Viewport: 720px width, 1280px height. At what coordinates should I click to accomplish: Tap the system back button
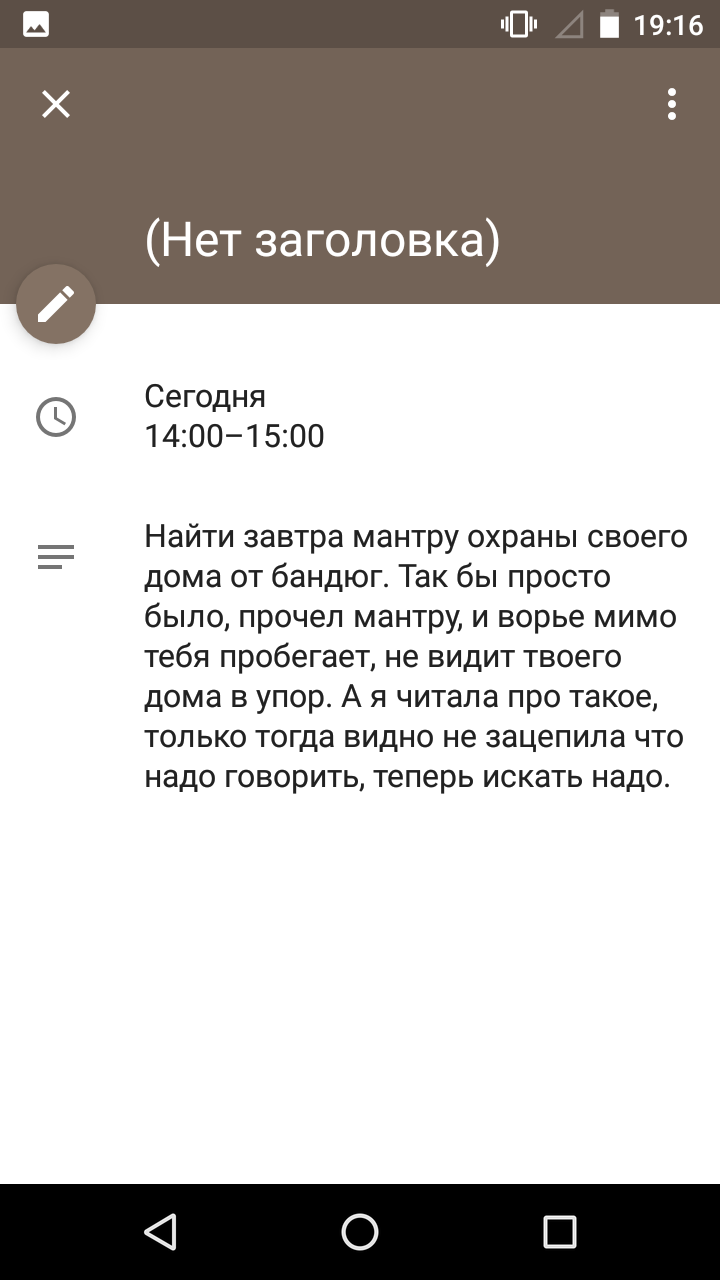pos(160,1232)
